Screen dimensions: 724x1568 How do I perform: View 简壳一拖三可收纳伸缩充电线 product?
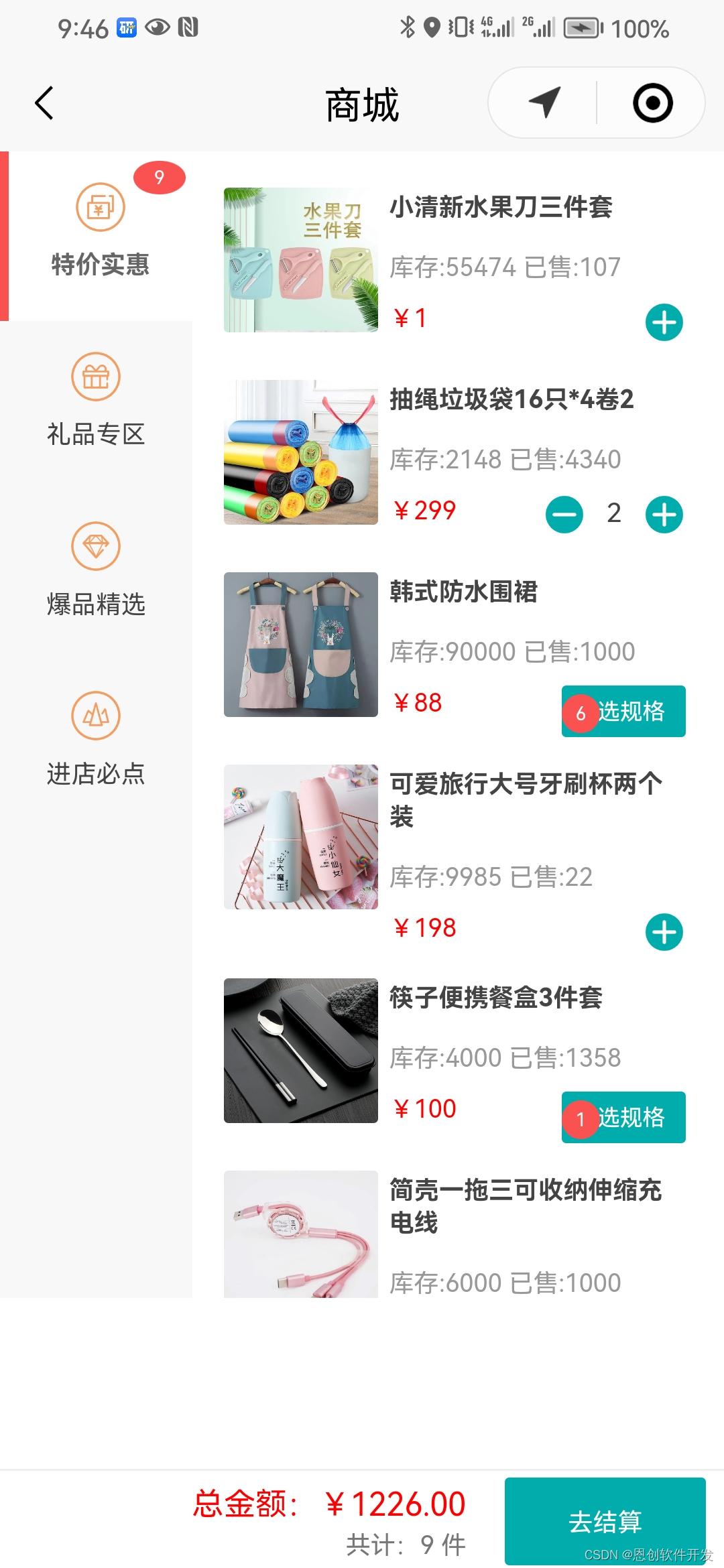point(301,1234)
